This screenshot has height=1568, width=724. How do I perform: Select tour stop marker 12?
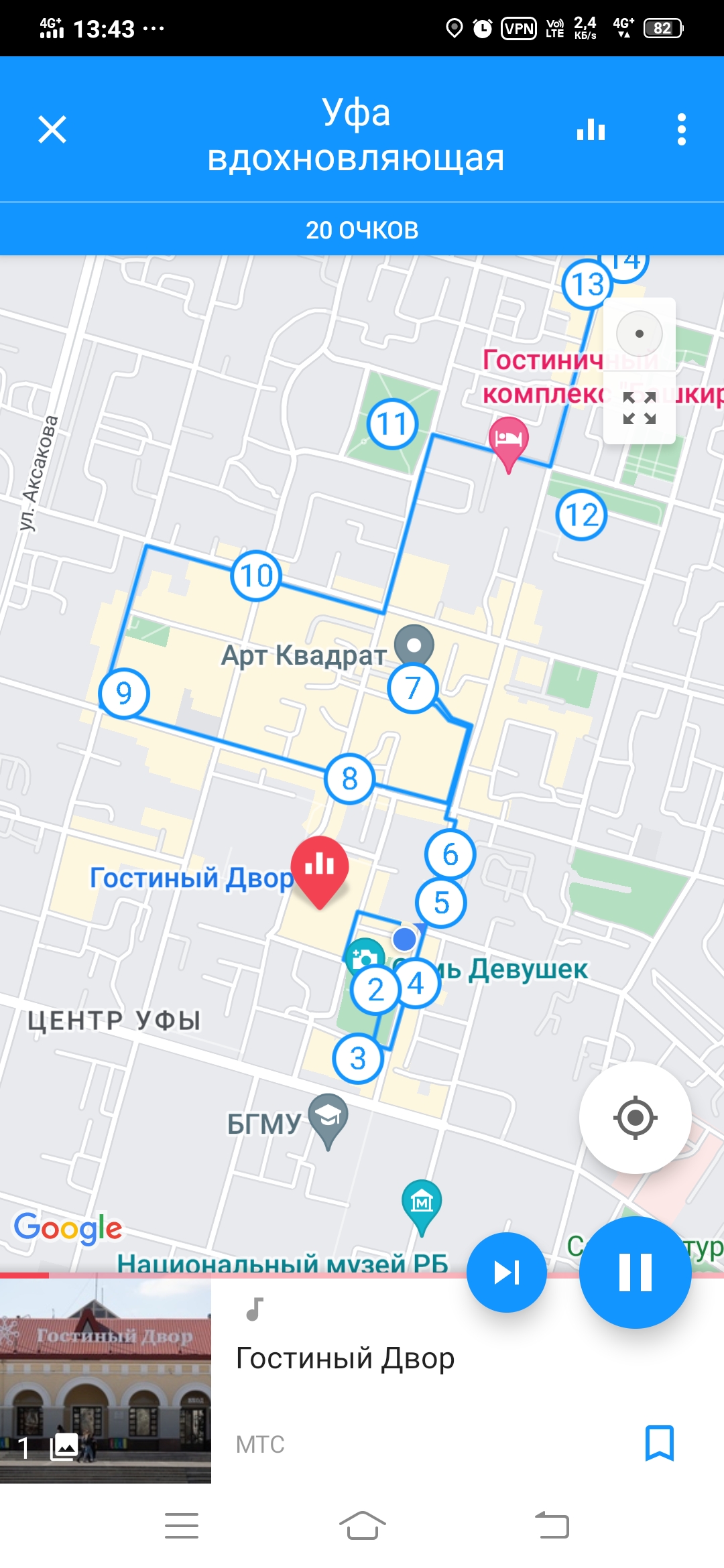(x=581, y=515)
